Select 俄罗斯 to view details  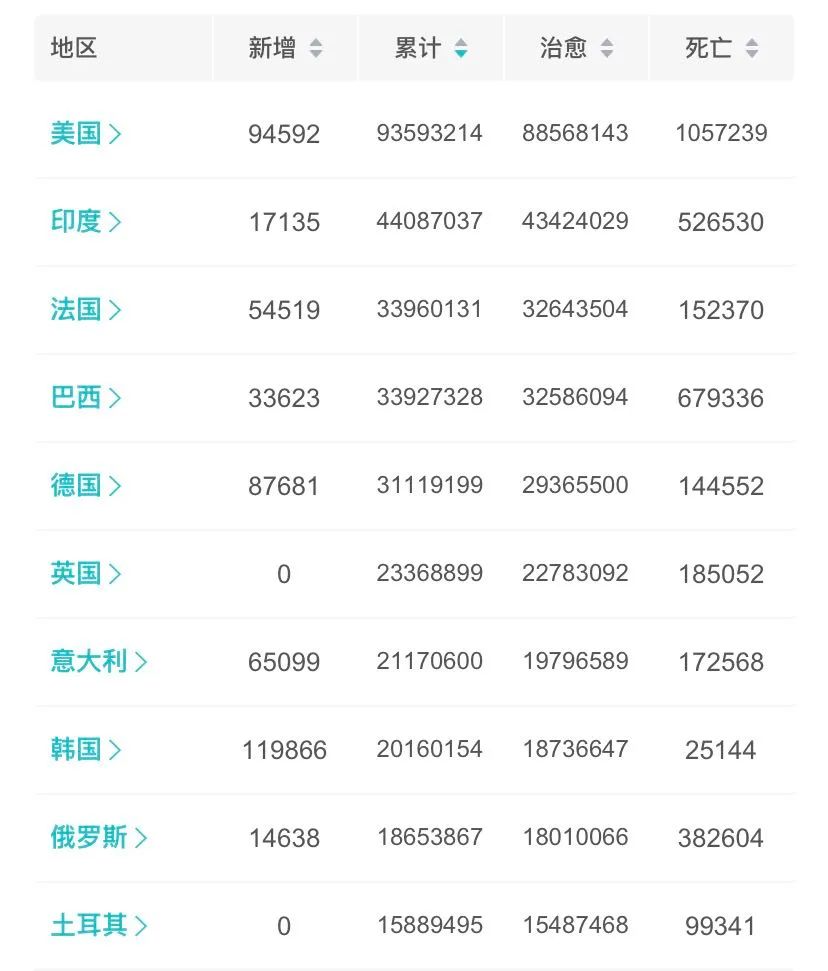(98, 837)
